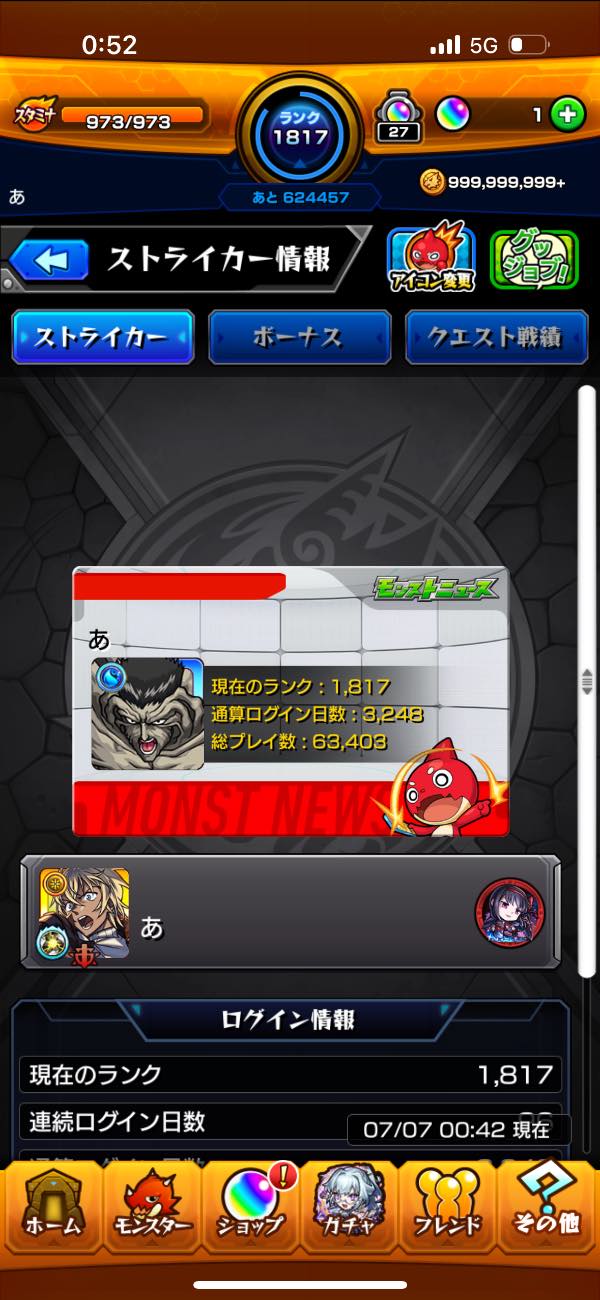600x1300 pixels.
Task: Go to the モンスター tab
Action: coord(150,1210)
